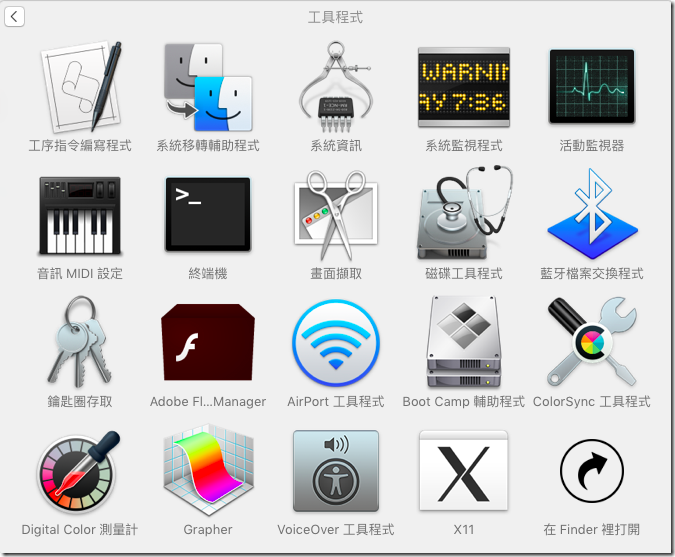This screenshot has width=675, height=557.
Task: Launch 系統移轉輔助程式
Action: coord(208,88)
